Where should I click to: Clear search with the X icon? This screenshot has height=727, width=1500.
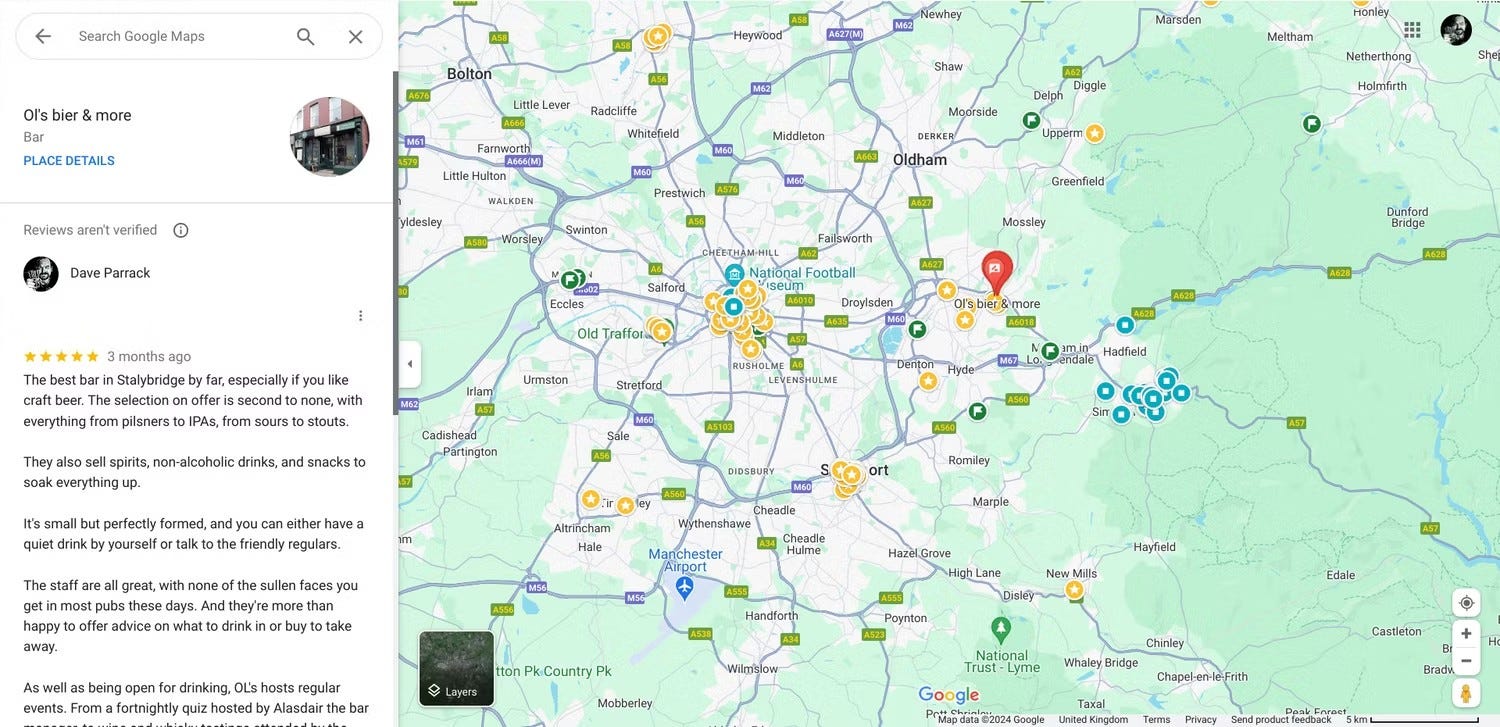355,36
